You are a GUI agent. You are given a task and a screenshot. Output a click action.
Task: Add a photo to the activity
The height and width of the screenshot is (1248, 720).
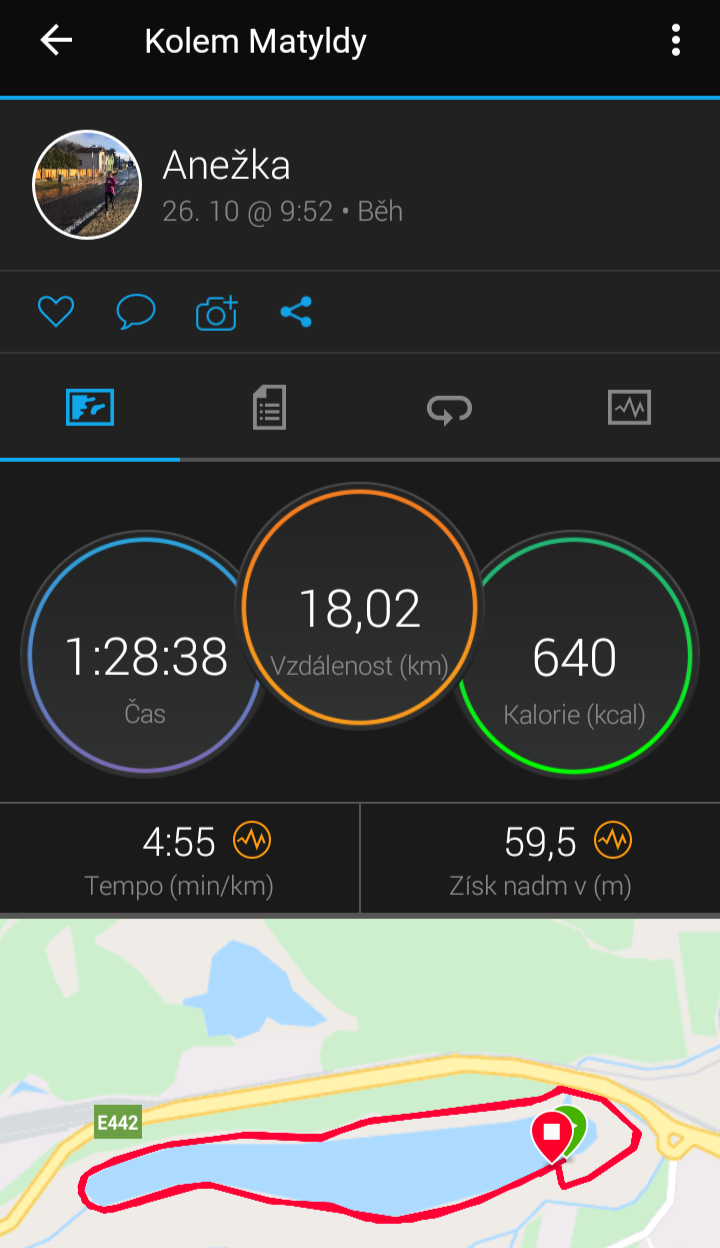[216, 313]
